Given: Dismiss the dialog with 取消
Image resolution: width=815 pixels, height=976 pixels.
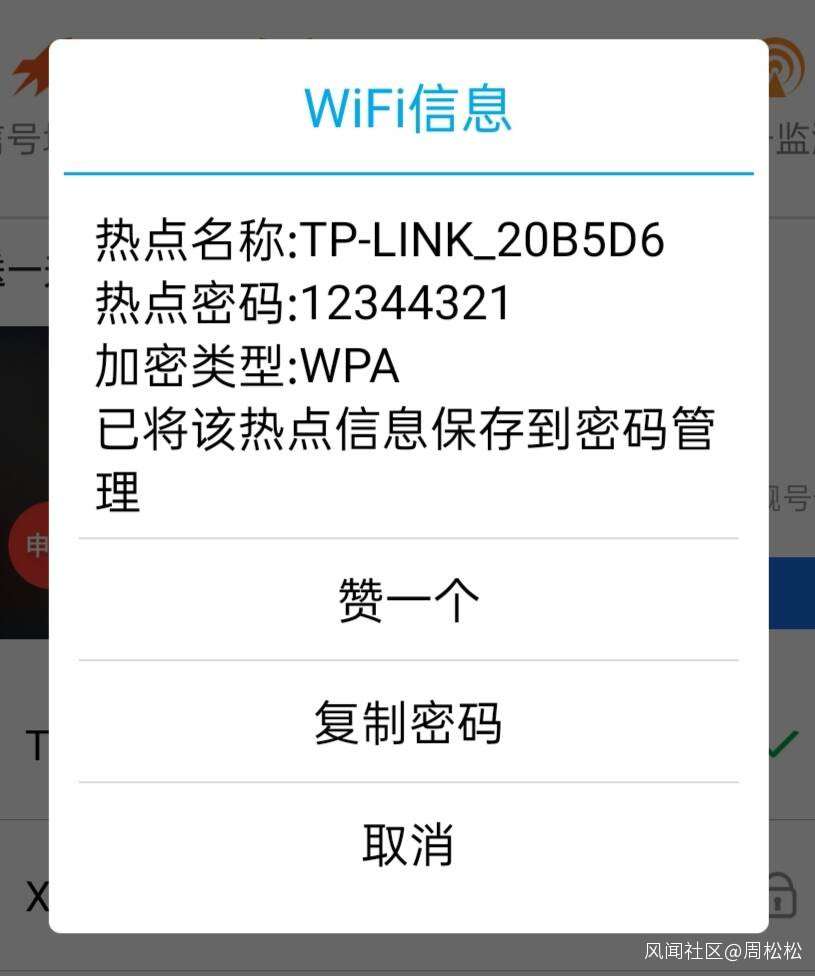Looking at the screenshot, I should coord(408,845).
